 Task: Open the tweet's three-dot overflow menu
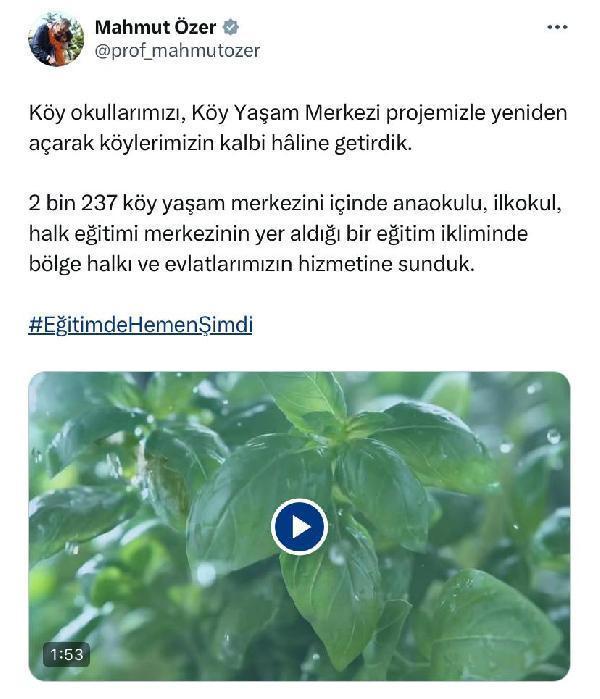[x=557, y=27]
